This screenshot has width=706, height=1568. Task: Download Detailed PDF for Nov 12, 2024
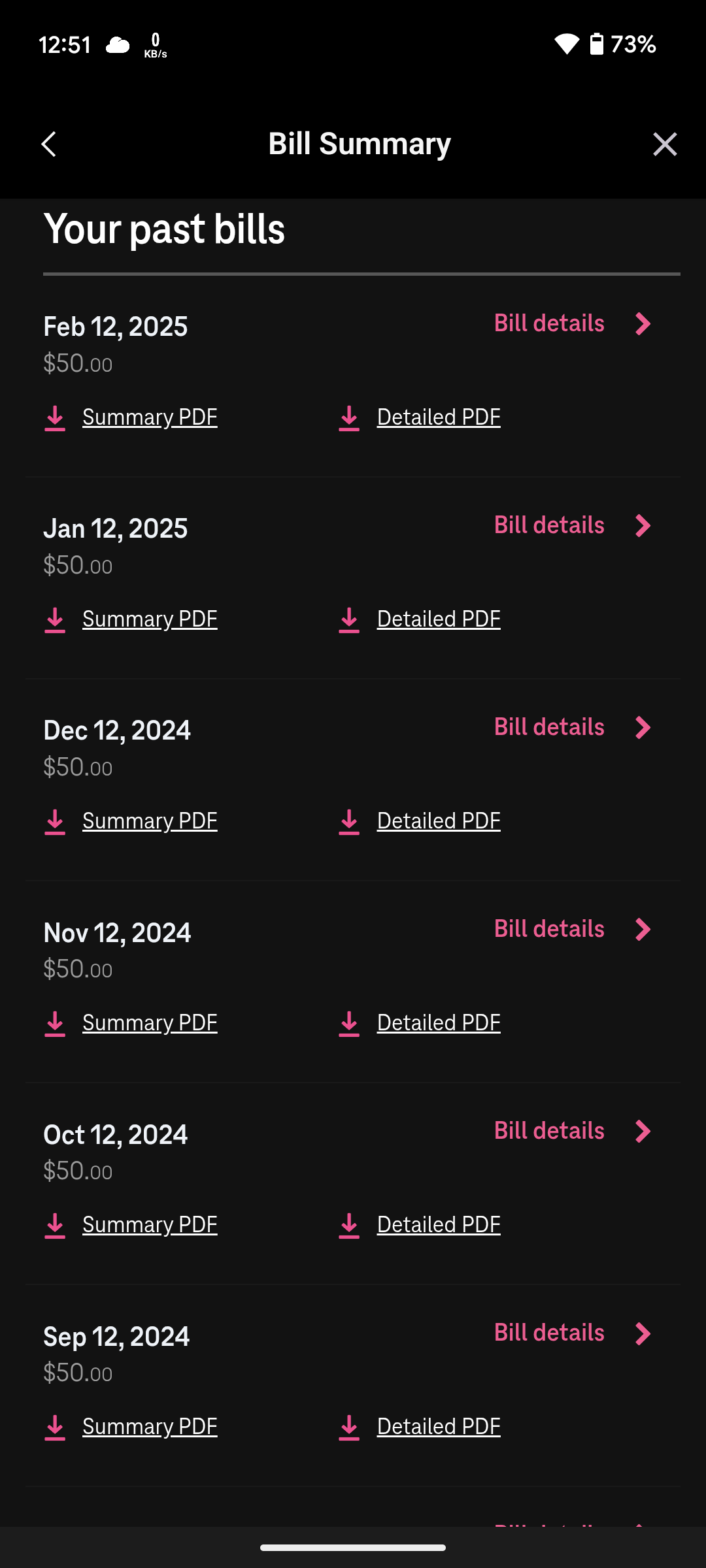[438, 1023]
